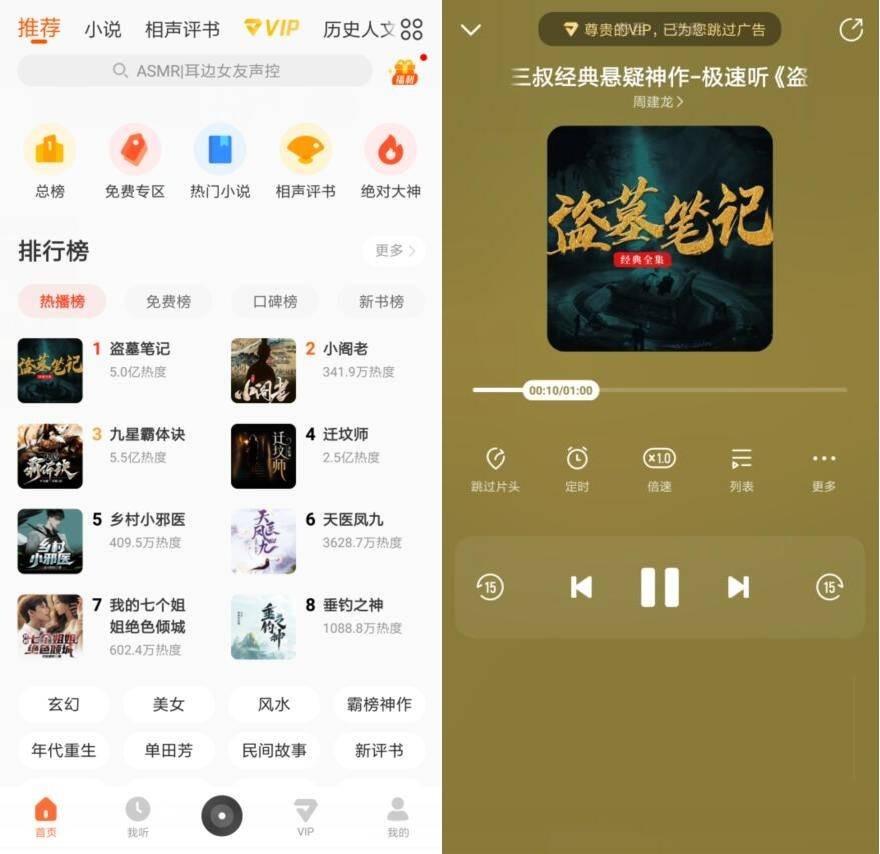Viewport: 880px width, 854px height.
Task: Rewind 15 seconds
Action: [x=489, y=587]
